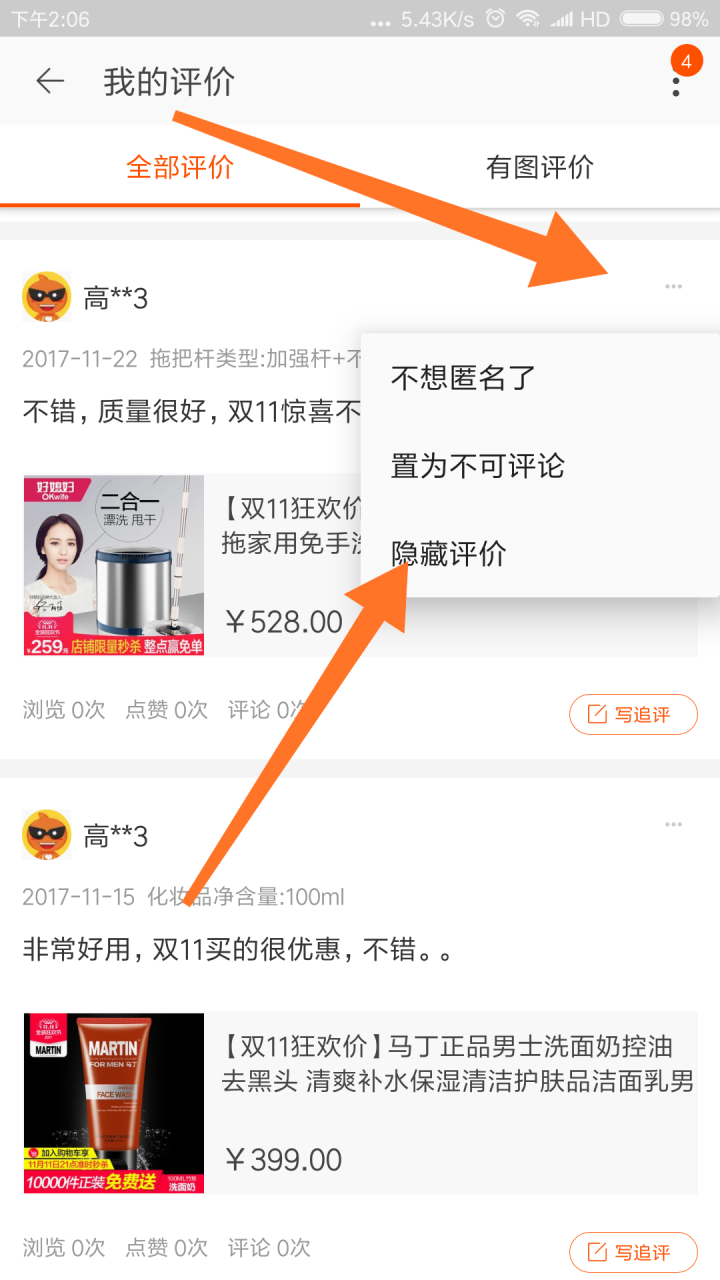This screenshot has width=720, height=1280.
Task: Switch to the 全部评价 tab
Action: click(x=180, y=167)
